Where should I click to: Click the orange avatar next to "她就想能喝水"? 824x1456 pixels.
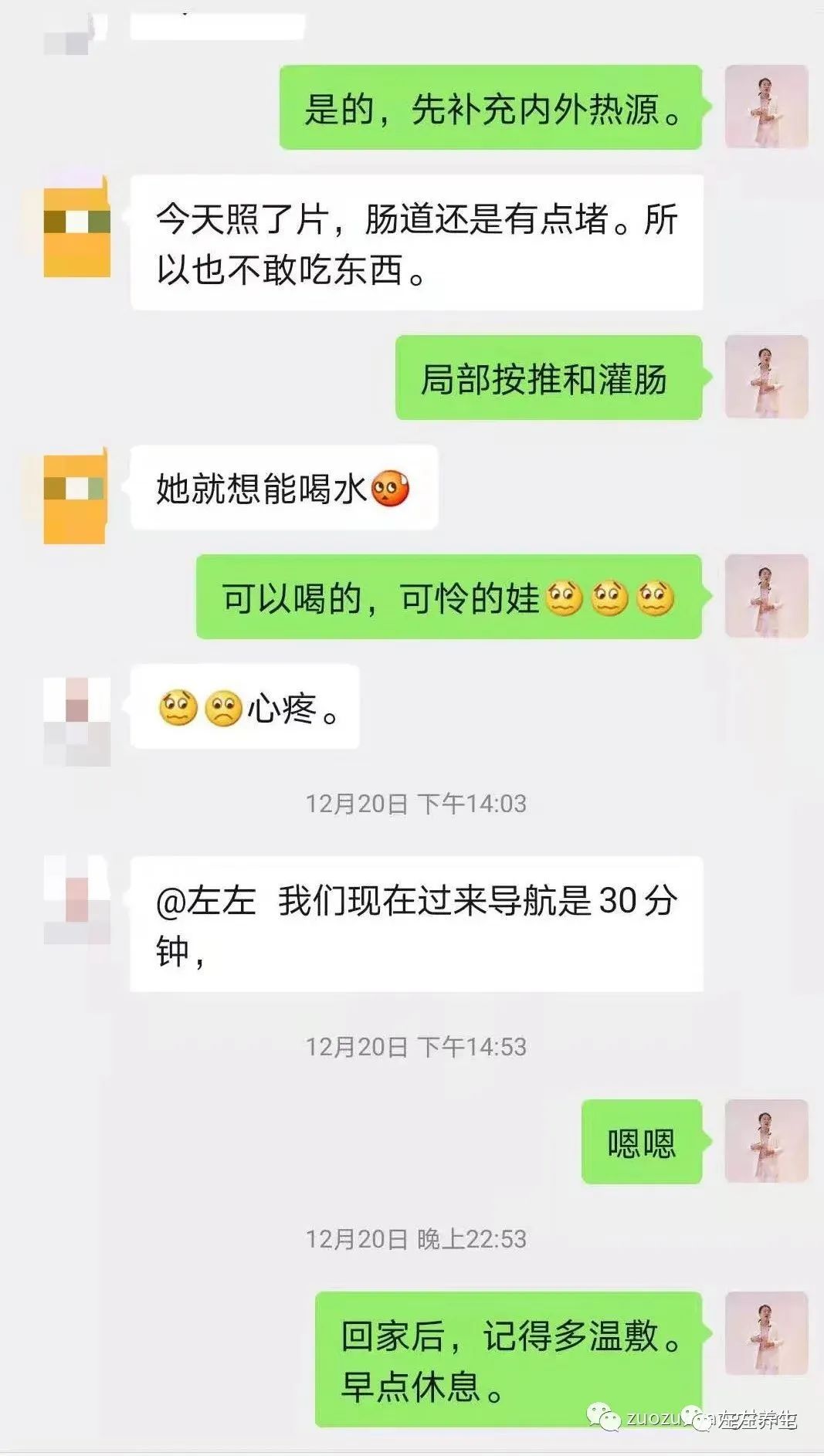tap(77, 498)
